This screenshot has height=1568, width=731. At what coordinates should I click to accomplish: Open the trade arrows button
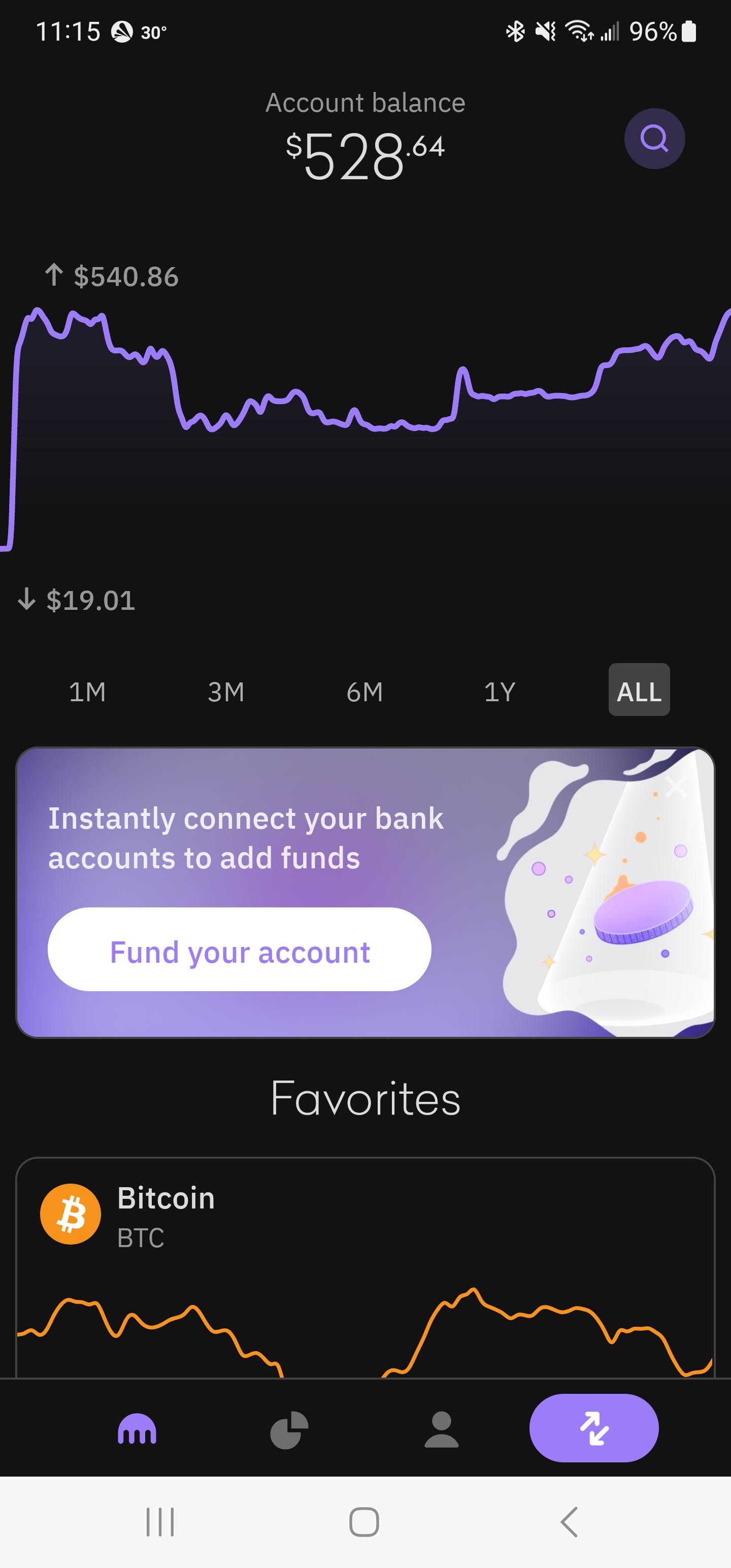pos(593,1428)
